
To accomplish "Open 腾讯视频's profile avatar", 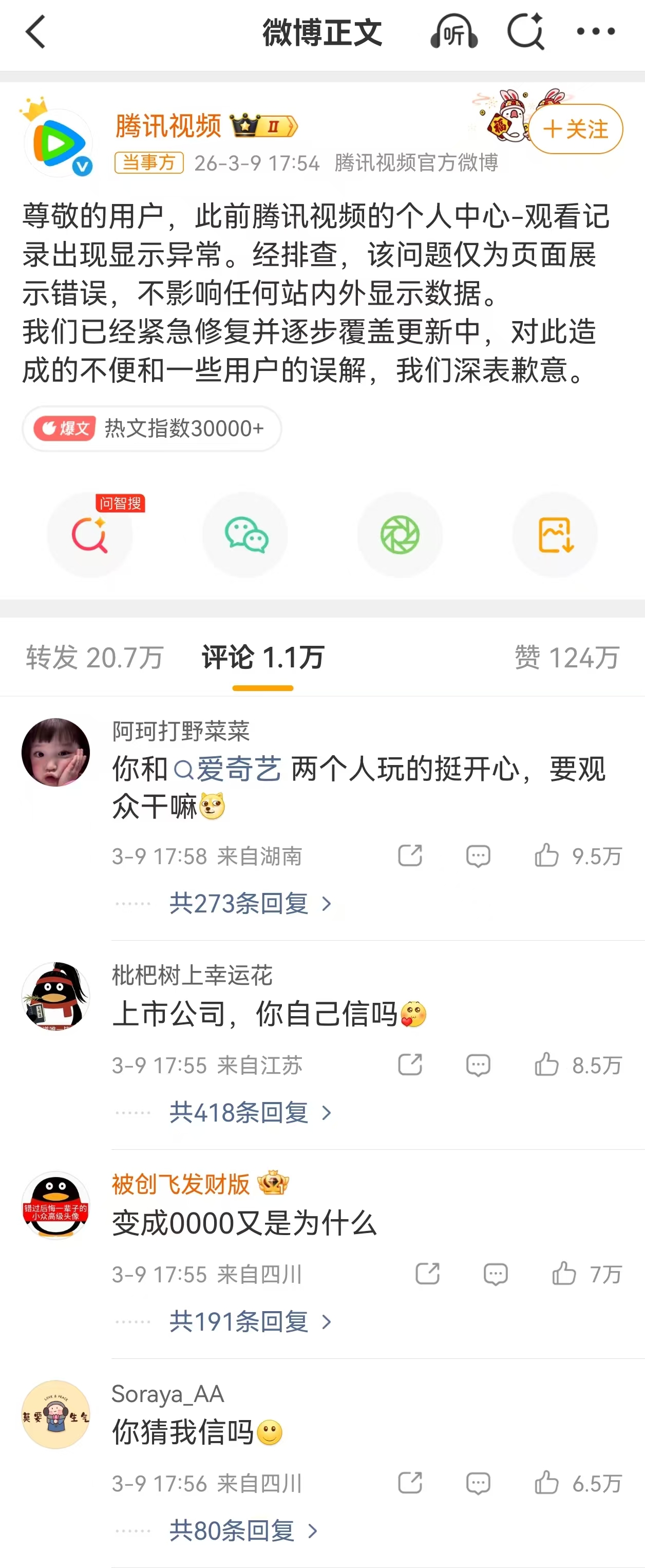I will [x=57, y=144].
